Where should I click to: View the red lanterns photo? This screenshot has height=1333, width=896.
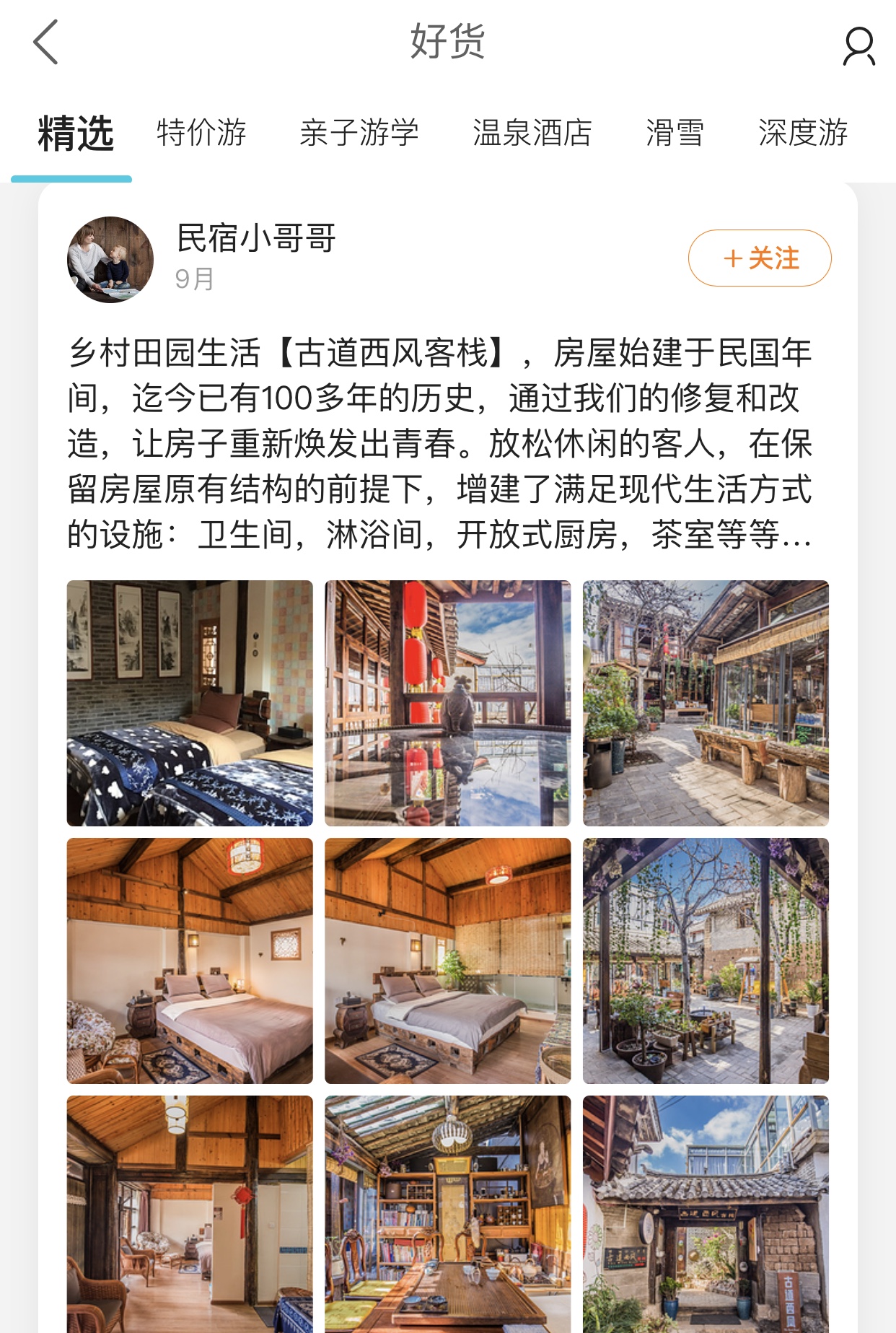click(447, 703)
